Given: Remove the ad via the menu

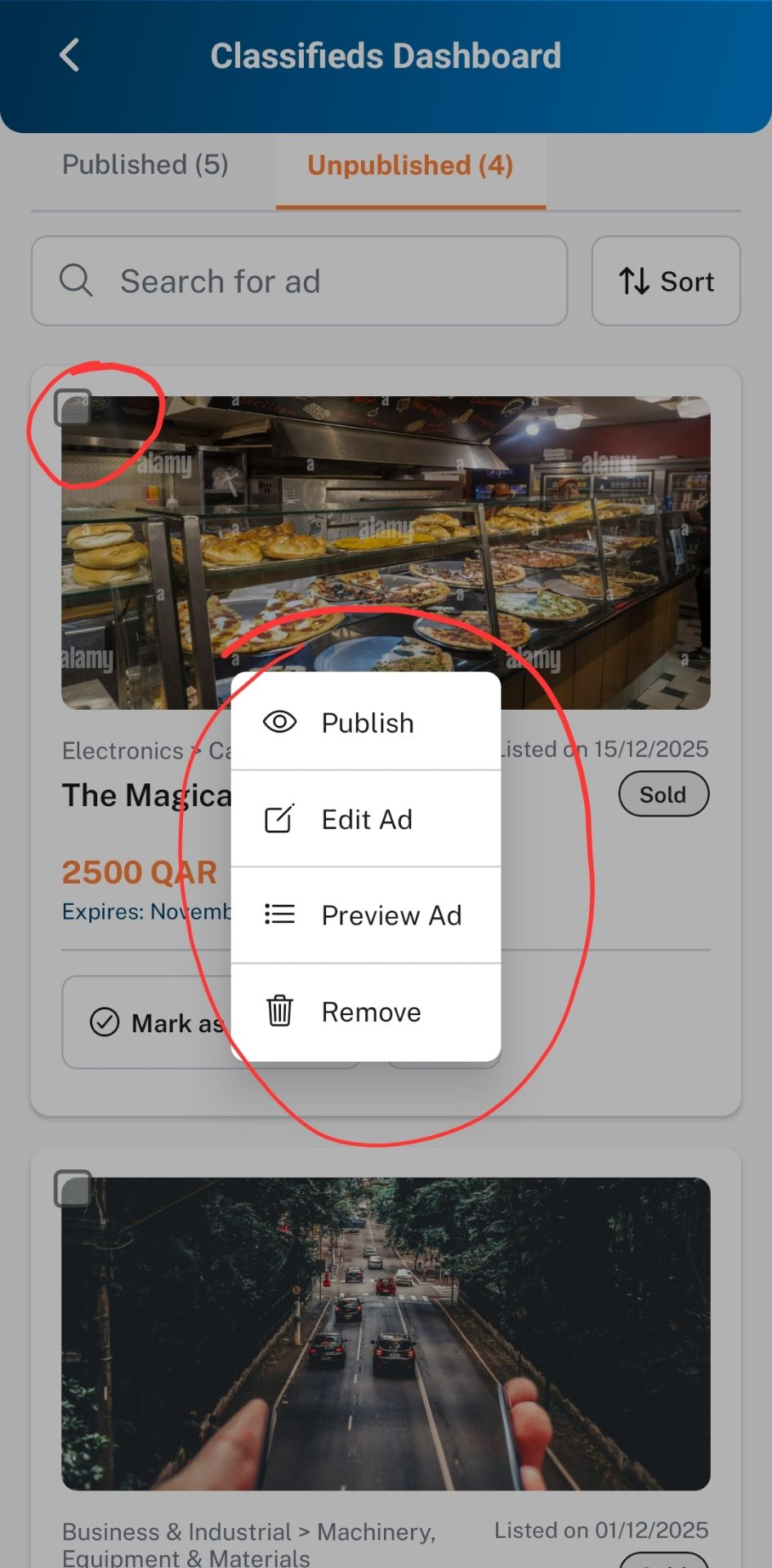Looking at the screenshot, I should pyautogui.click(x=366, y=1013).
